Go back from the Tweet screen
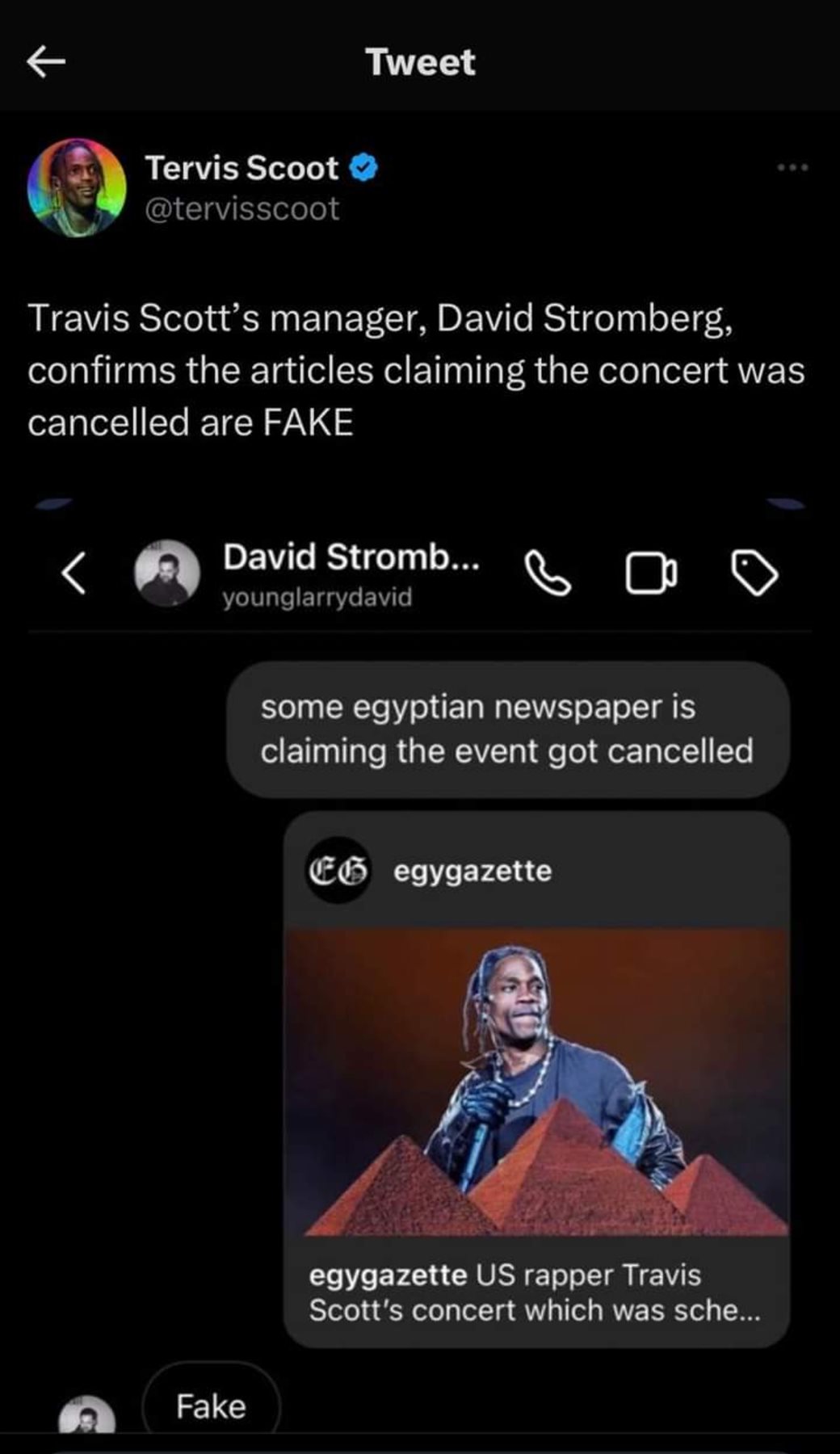This screenshot has width=840, height=1454. coord(46,61)
